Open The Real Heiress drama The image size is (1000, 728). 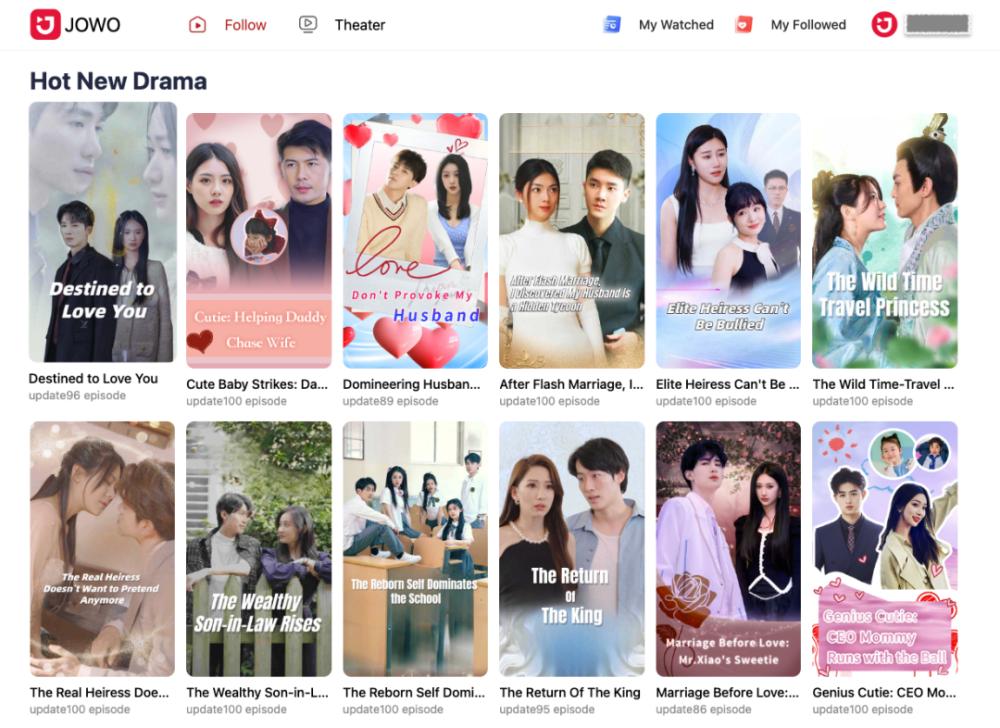102,548
